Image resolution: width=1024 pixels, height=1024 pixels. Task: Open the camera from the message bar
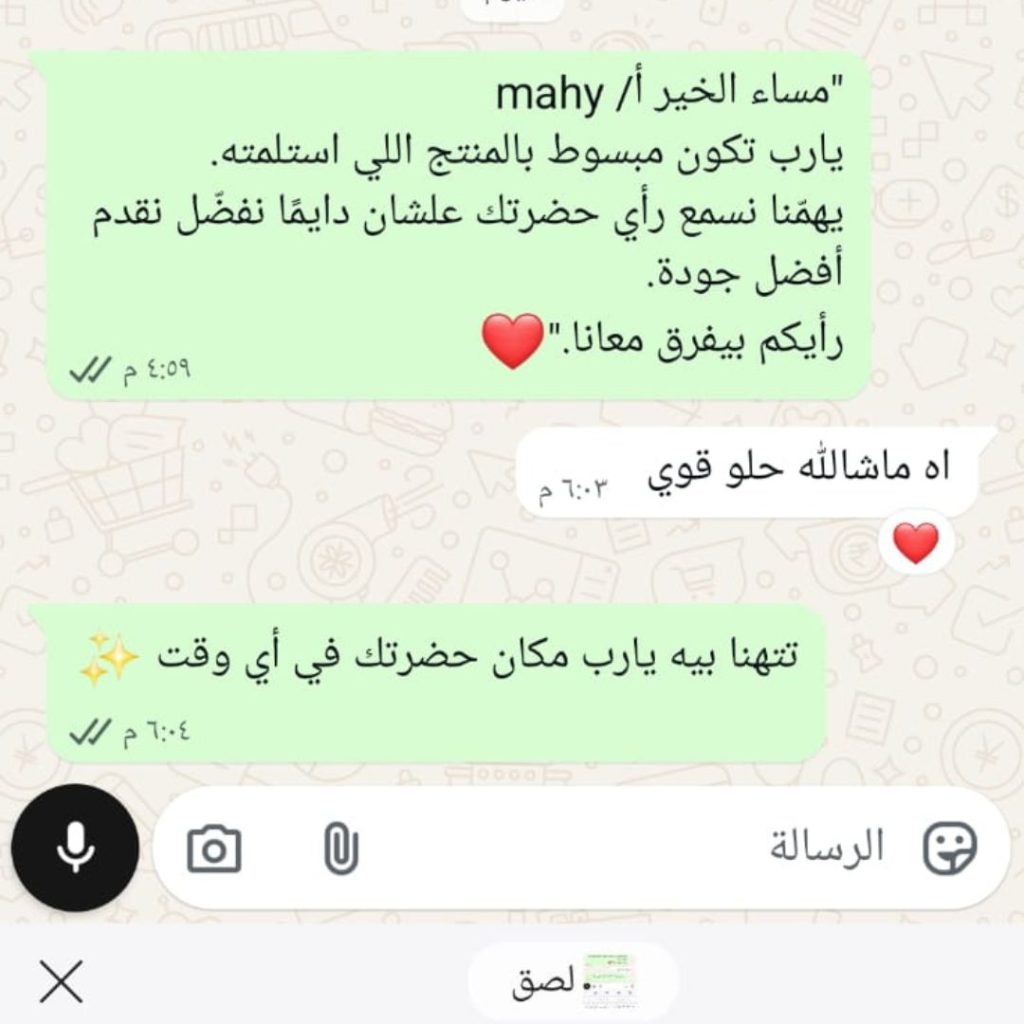[214, 850]
